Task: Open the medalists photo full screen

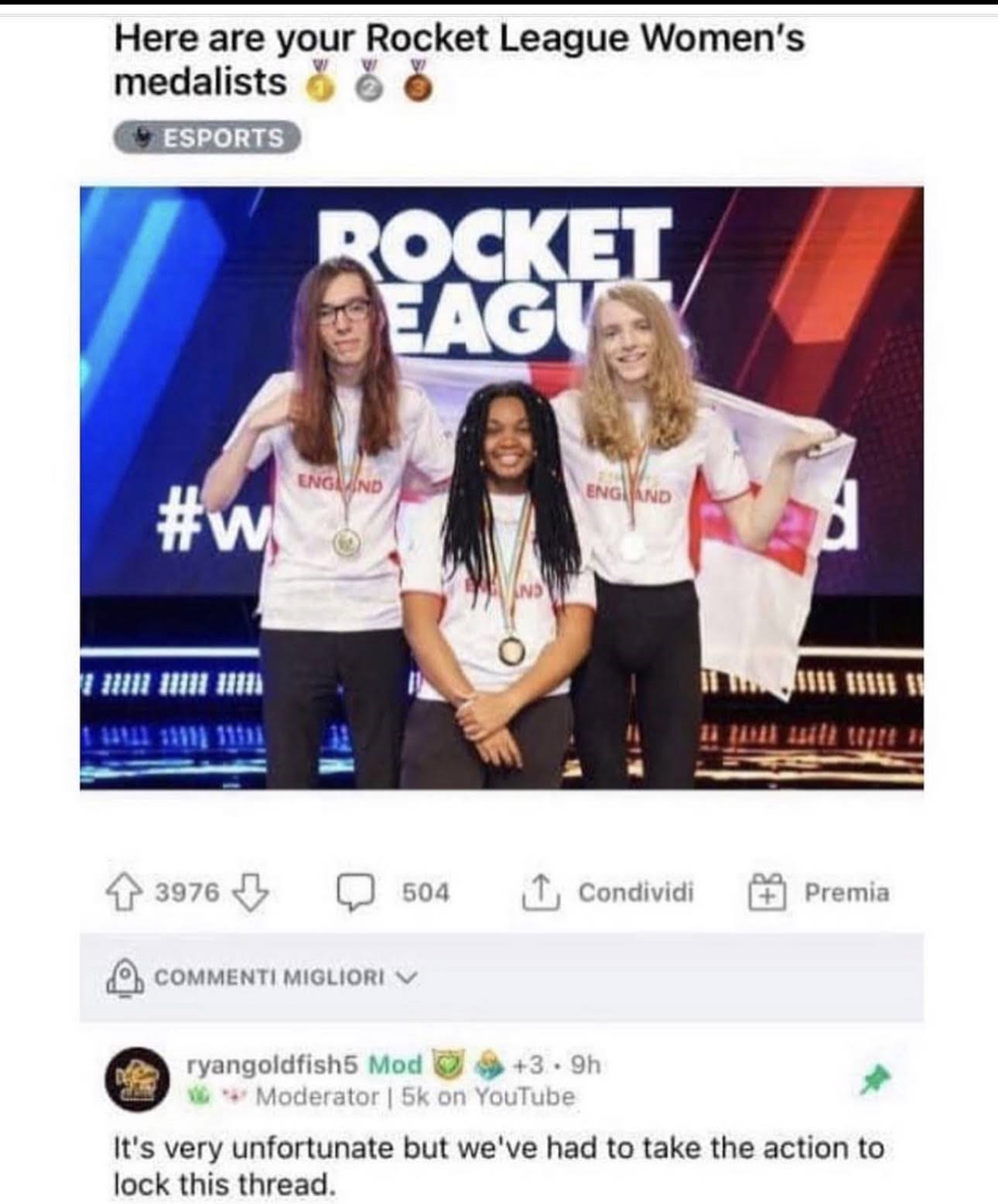Action: tap(501, 487)
